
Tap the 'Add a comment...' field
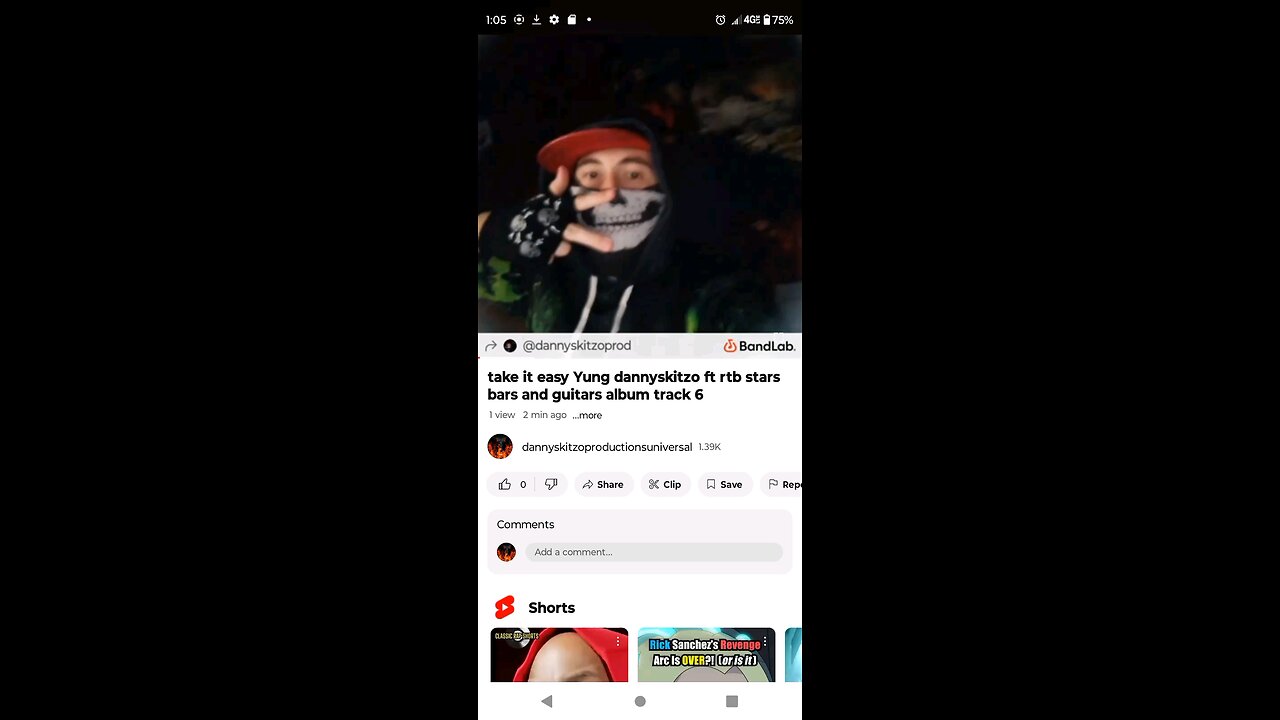[653, 552]
